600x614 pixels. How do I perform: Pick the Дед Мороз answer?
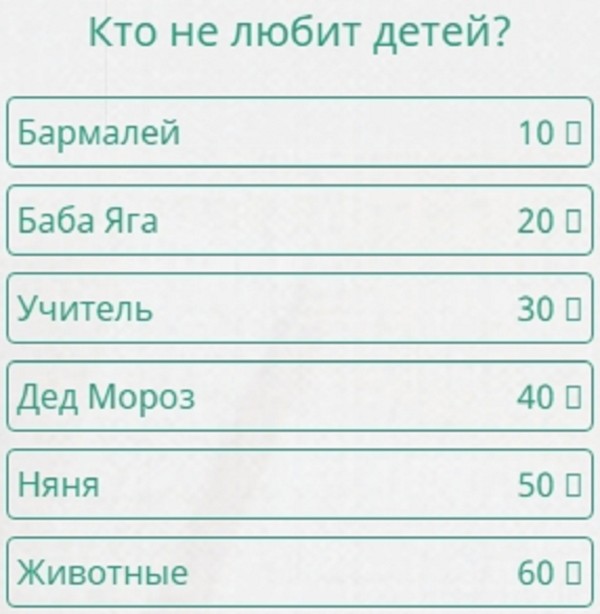click(x=300, y=397)
